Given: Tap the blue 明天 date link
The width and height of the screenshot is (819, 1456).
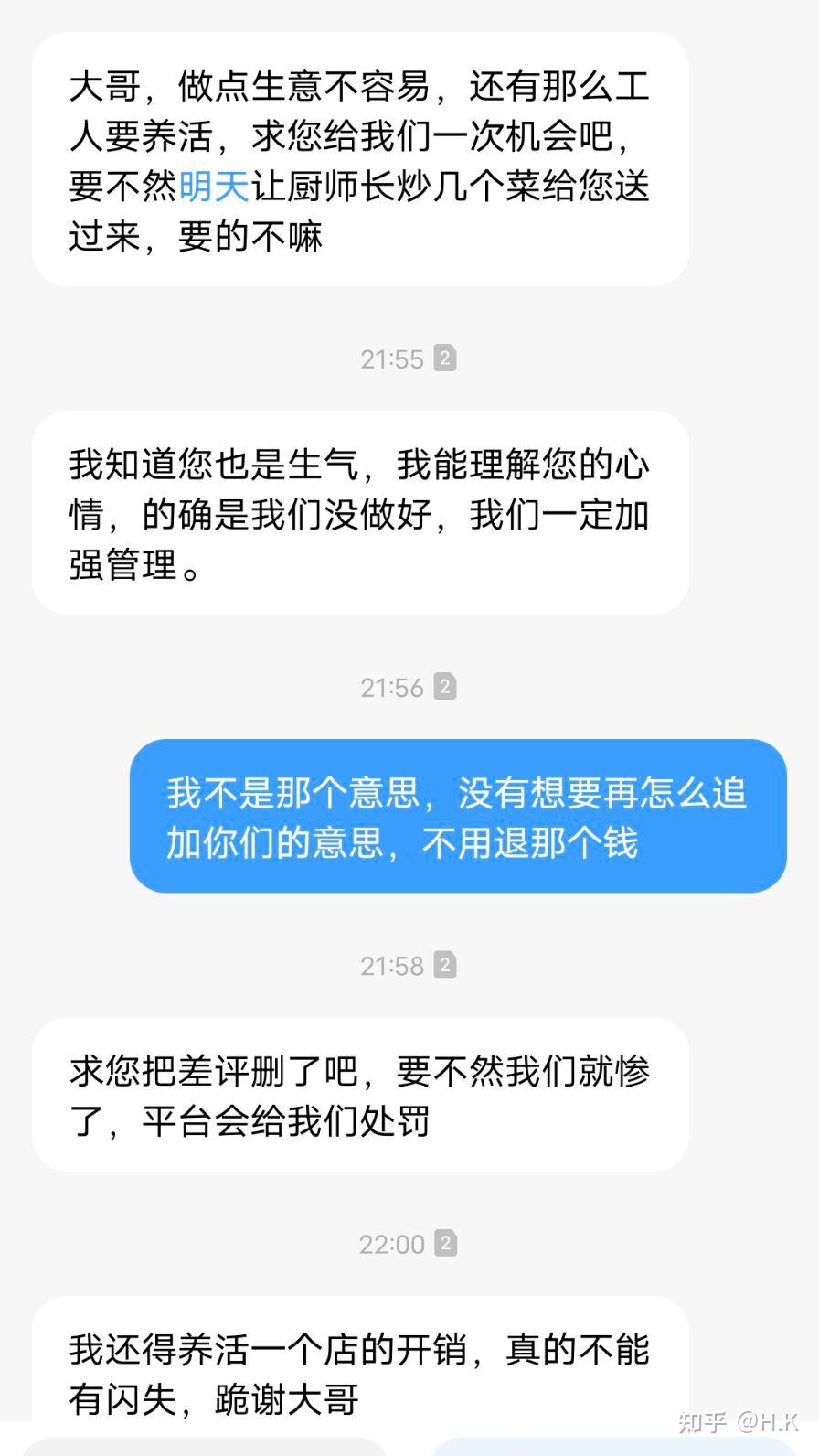Looking at the screenshot, I should [x=214, y=187].
